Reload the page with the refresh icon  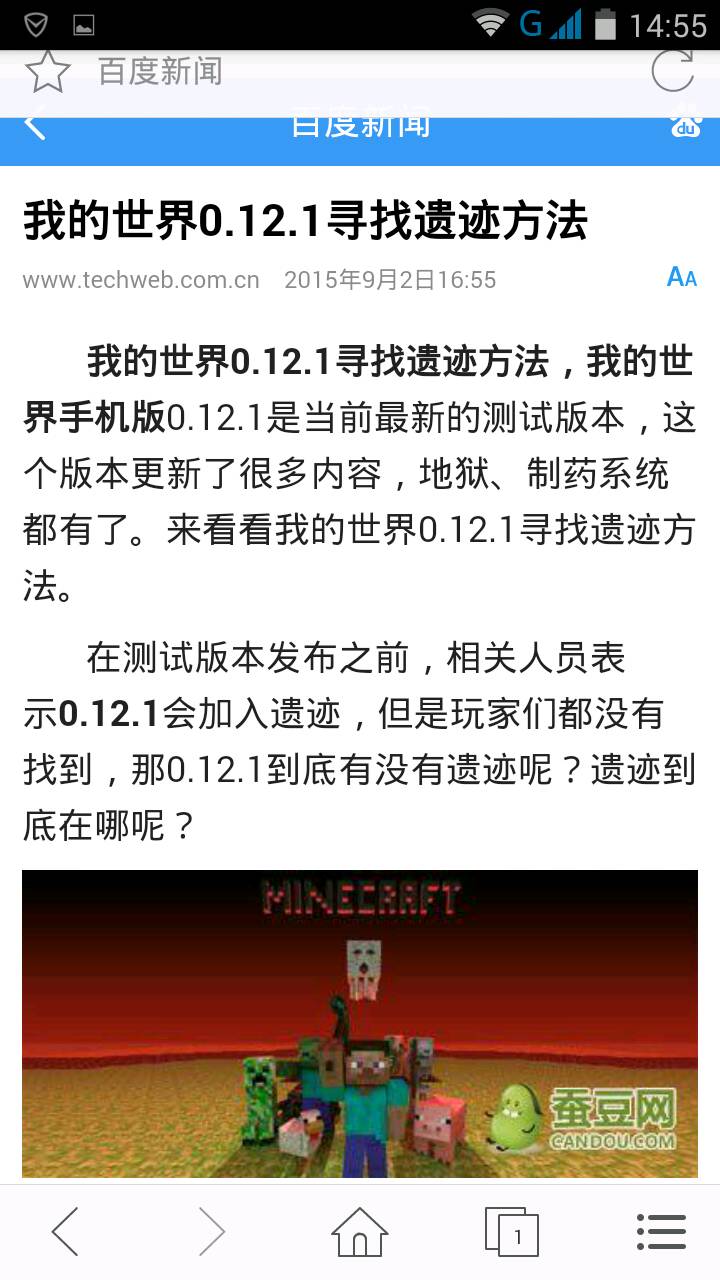[672, 72]
